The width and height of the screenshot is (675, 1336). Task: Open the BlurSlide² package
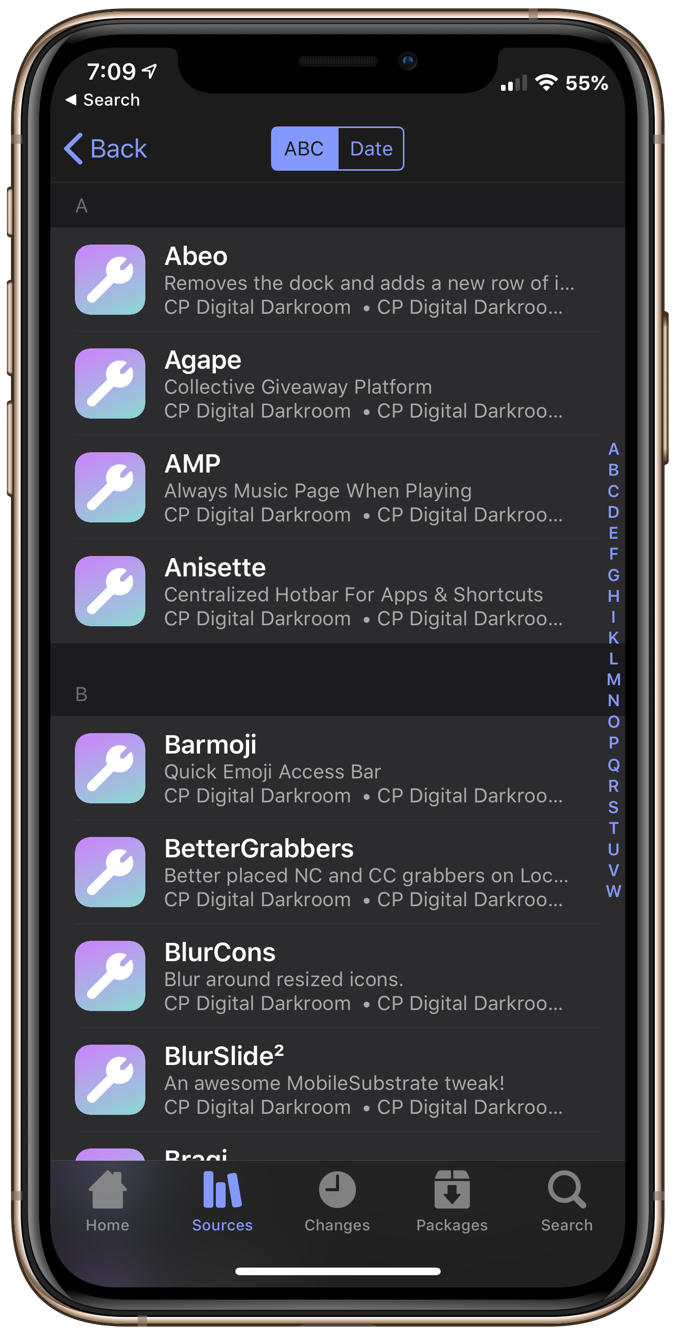pyautogui.click(x=338, y=1081)
